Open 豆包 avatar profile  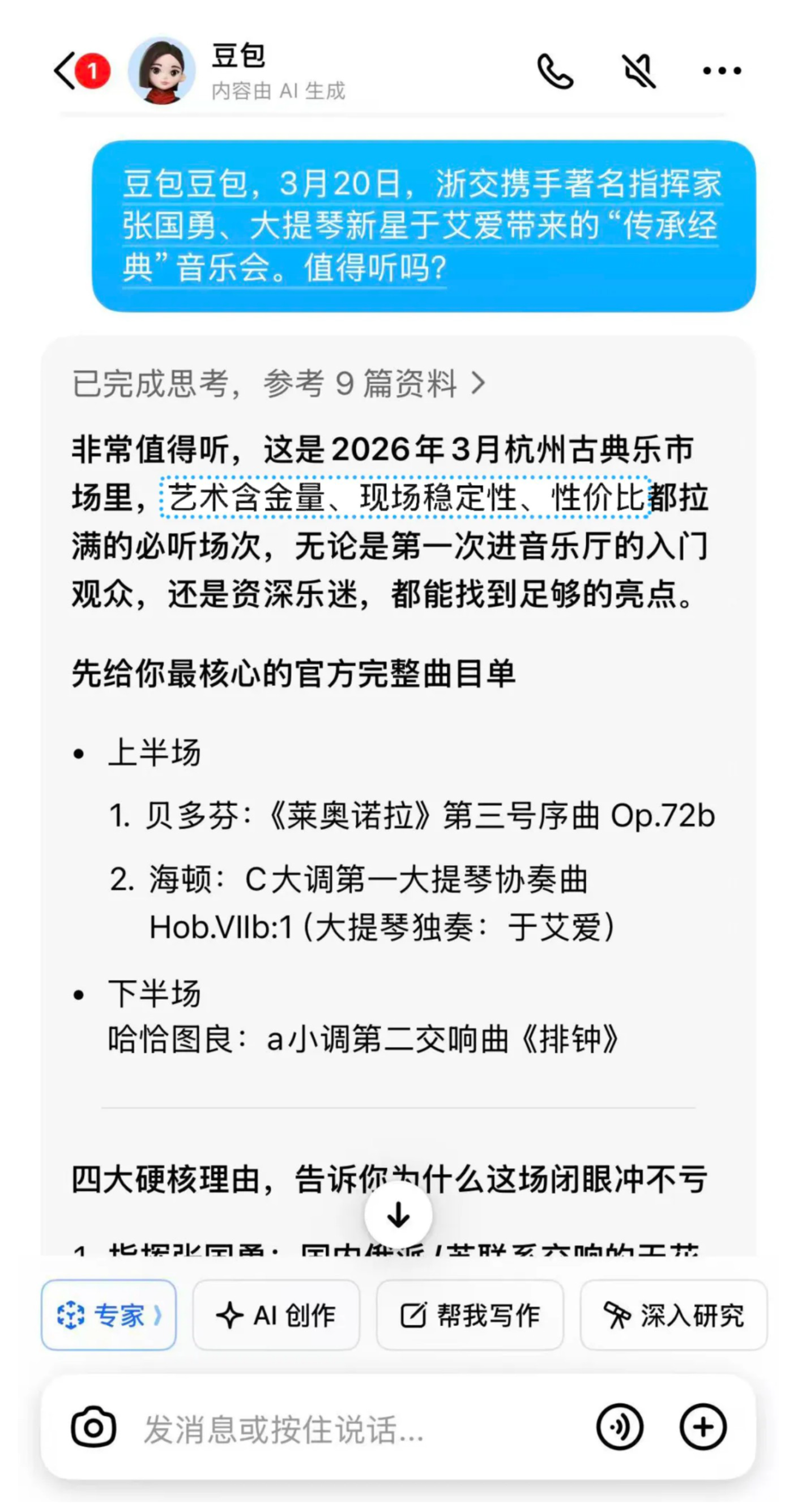161,71
